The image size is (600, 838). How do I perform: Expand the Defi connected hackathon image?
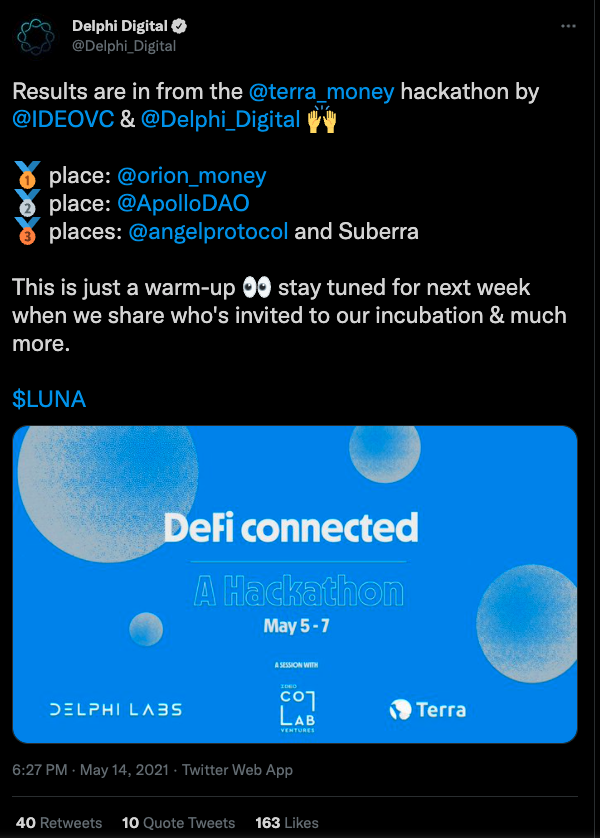[295, 584]
